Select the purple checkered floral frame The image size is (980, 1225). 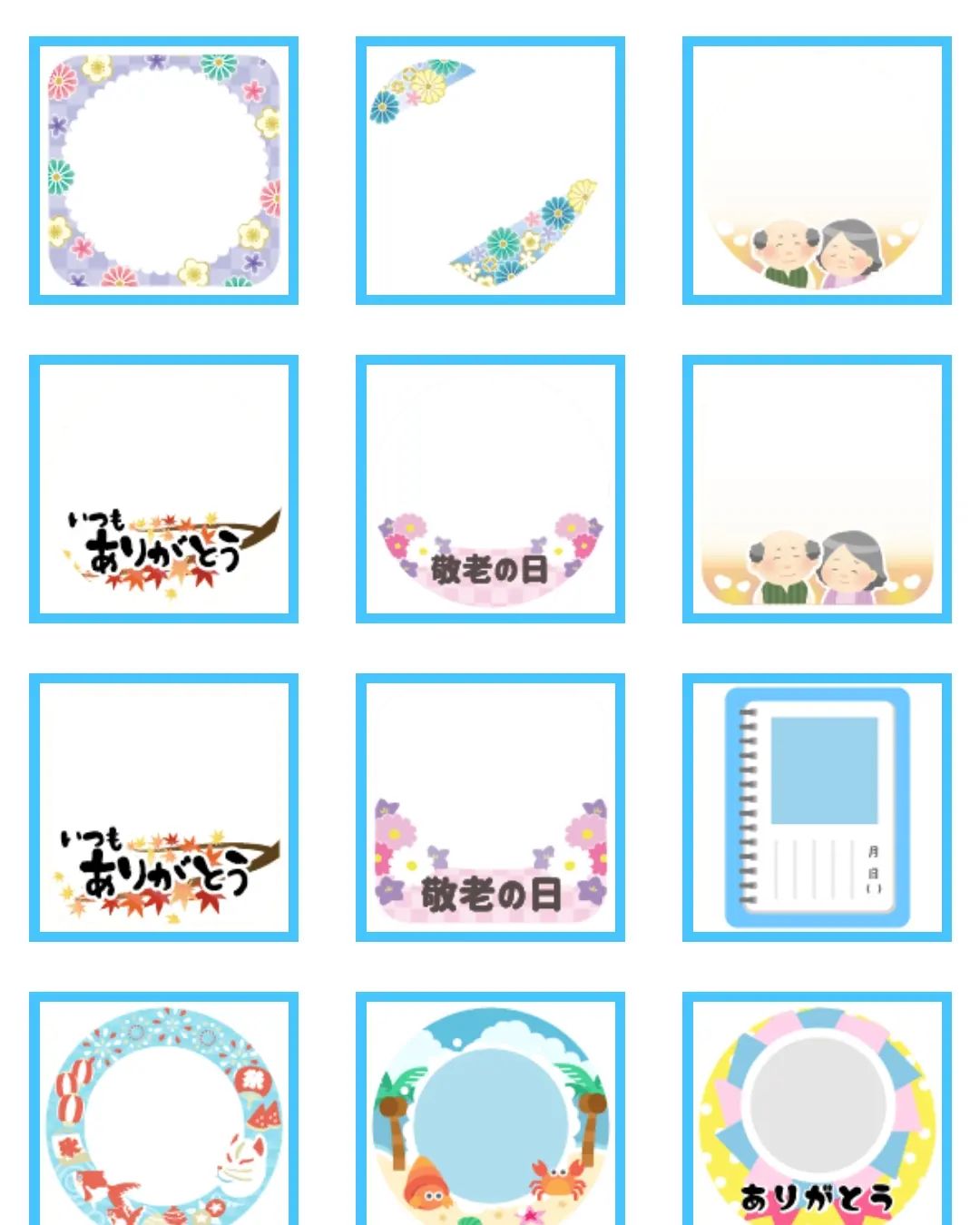pos(163,171)
